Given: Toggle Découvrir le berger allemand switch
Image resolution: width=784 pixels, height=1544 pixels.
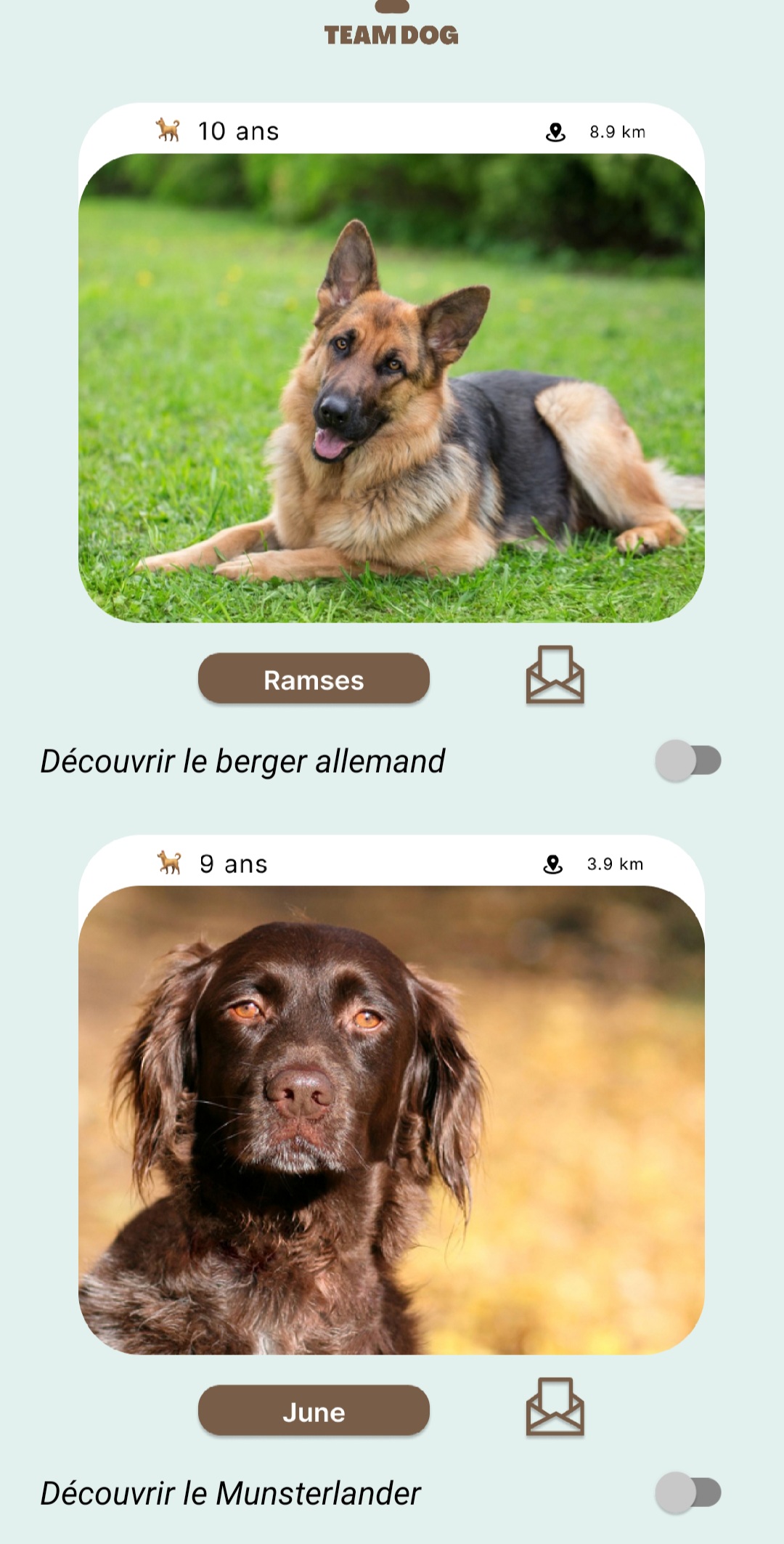Looking at the screenshot, I should 687,760.
